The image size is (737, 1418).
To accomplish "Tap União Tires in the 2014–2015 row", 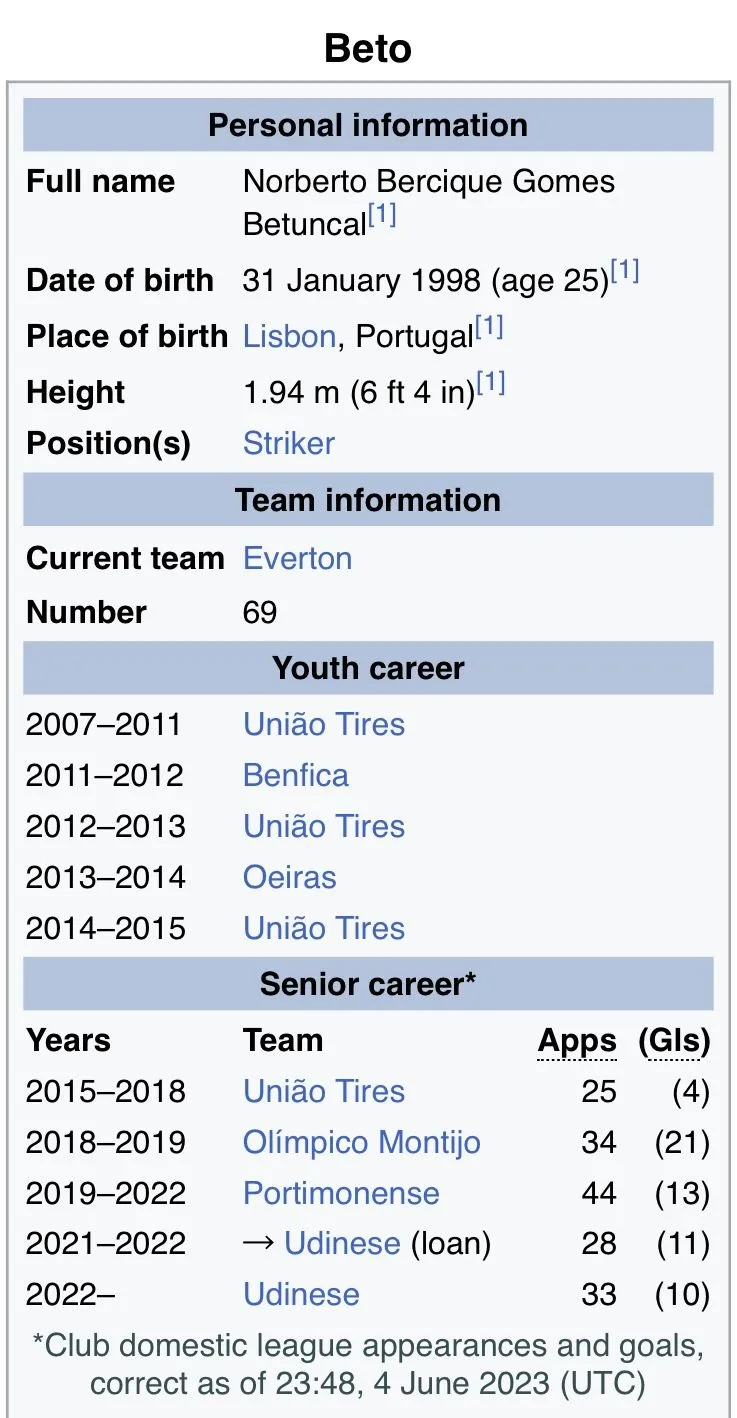I will [x=324, y=928].
